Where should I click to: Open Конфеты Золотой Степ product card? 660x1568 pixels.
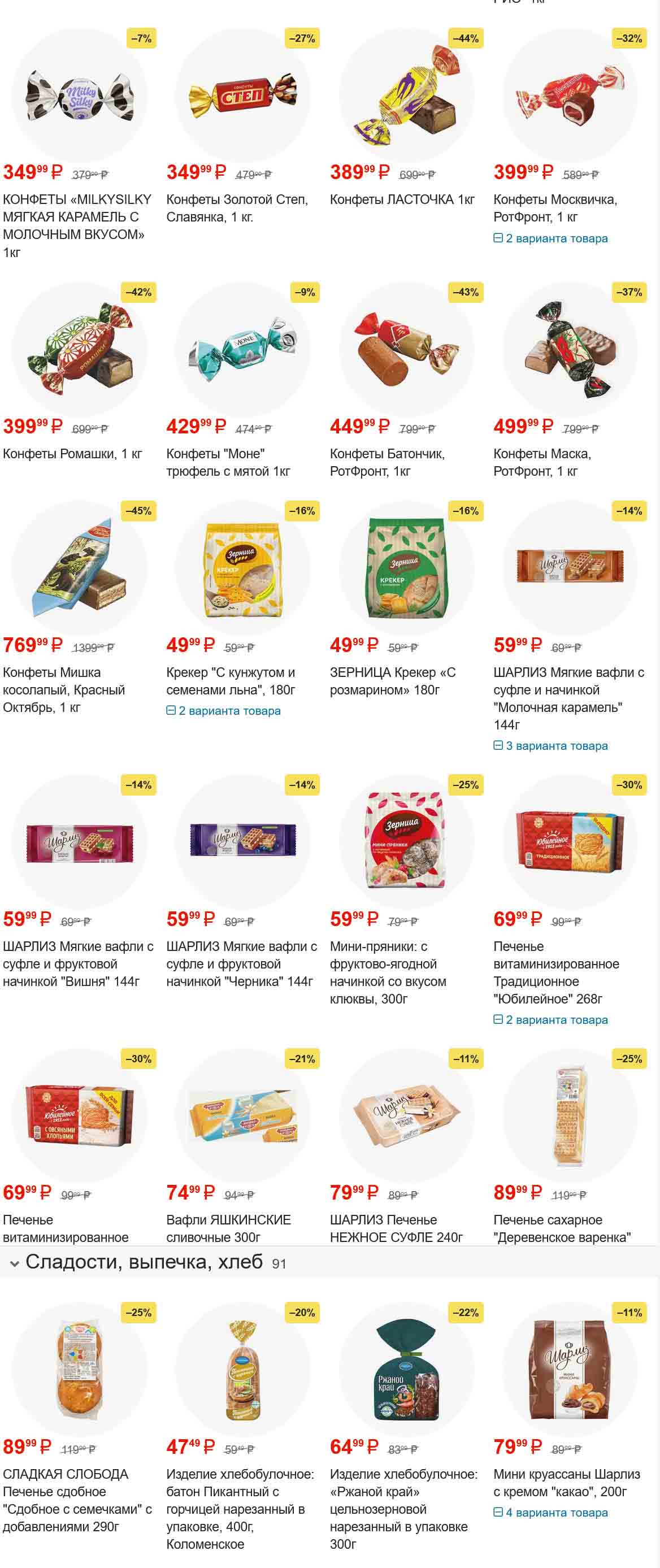237,207
